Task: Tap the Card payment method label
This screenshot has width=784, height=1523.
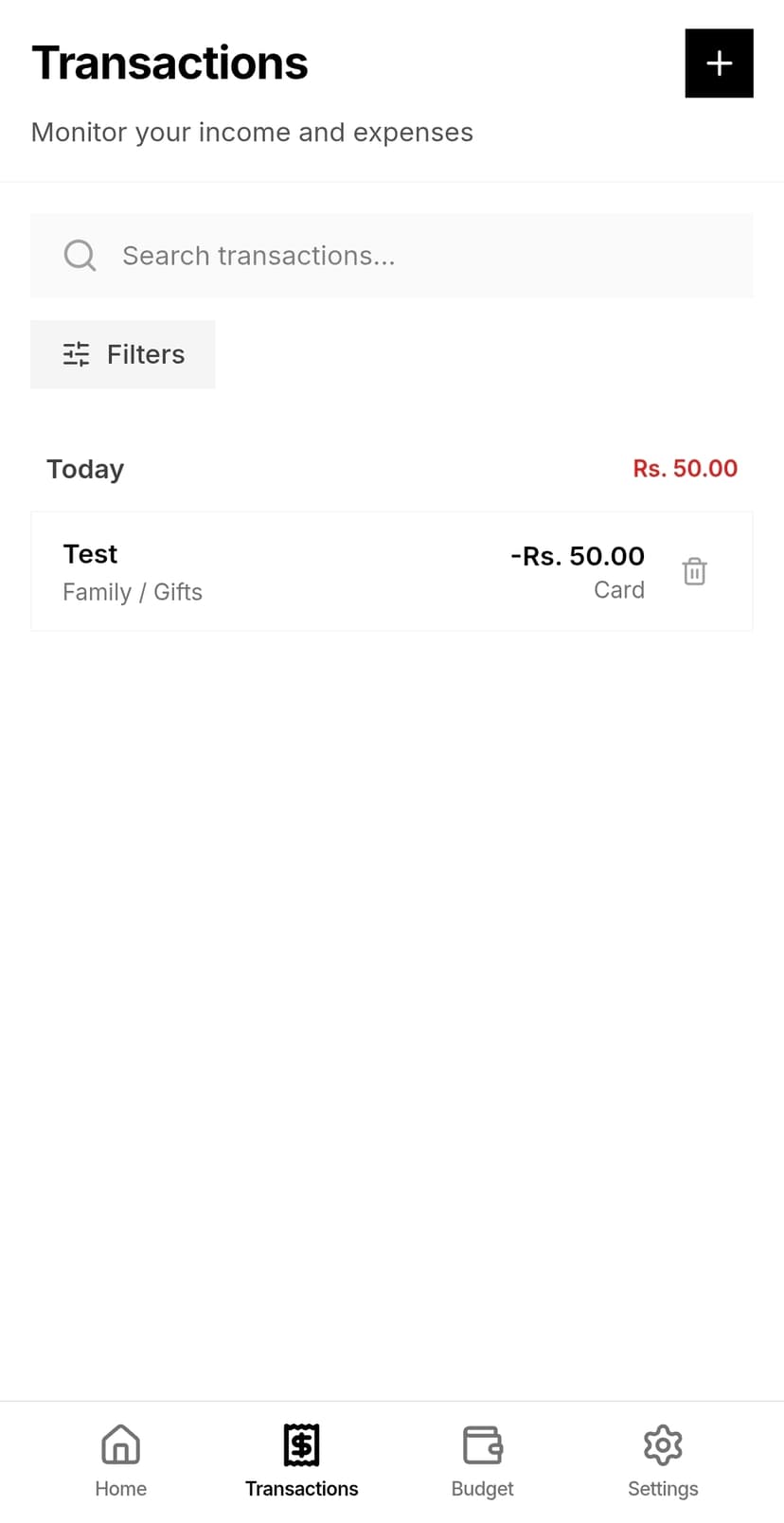Action: click(619, 589)
